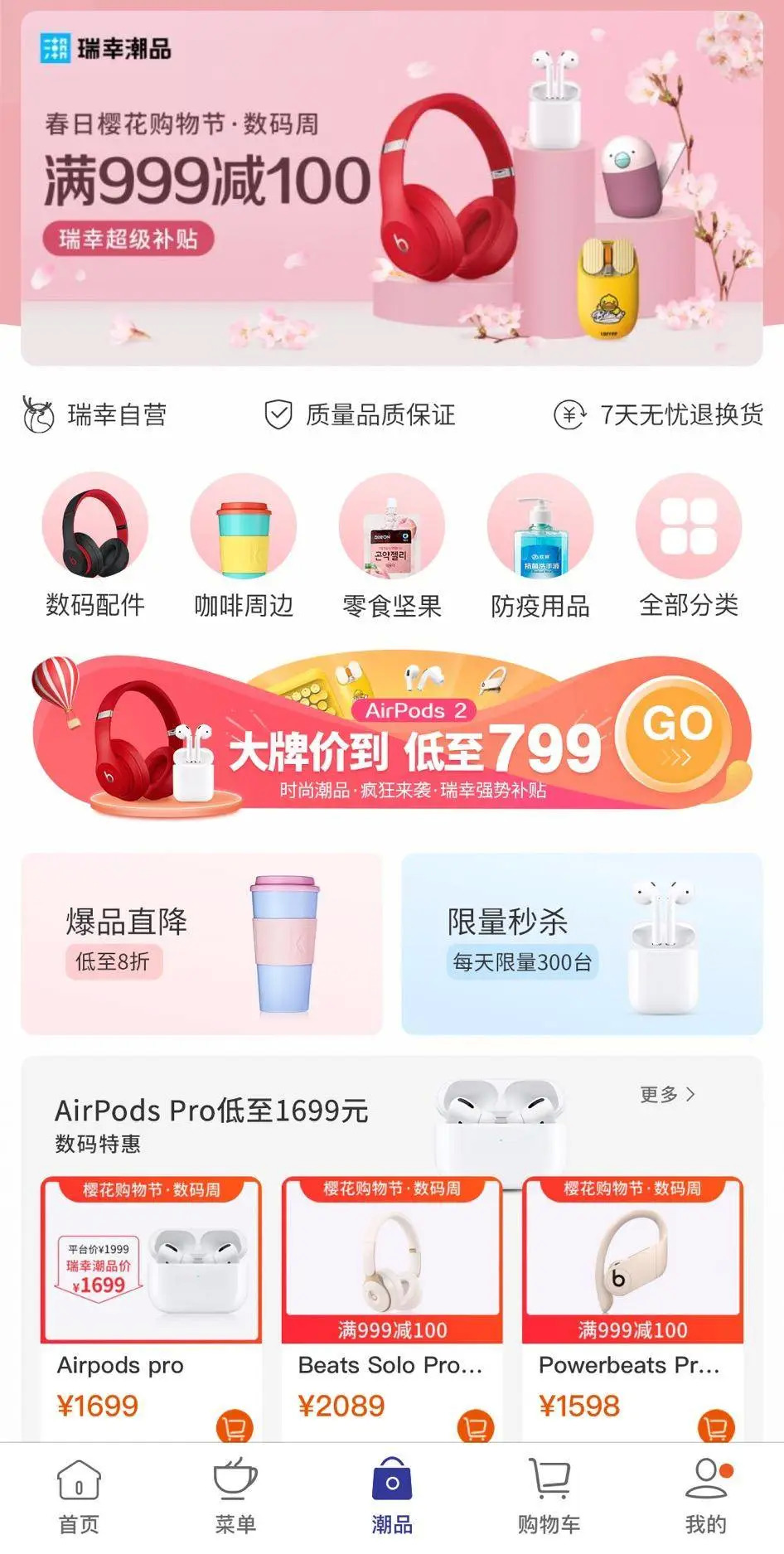Select the 防疫用品 category
The height and width of the screenshot is (1554, 784).
540,545
